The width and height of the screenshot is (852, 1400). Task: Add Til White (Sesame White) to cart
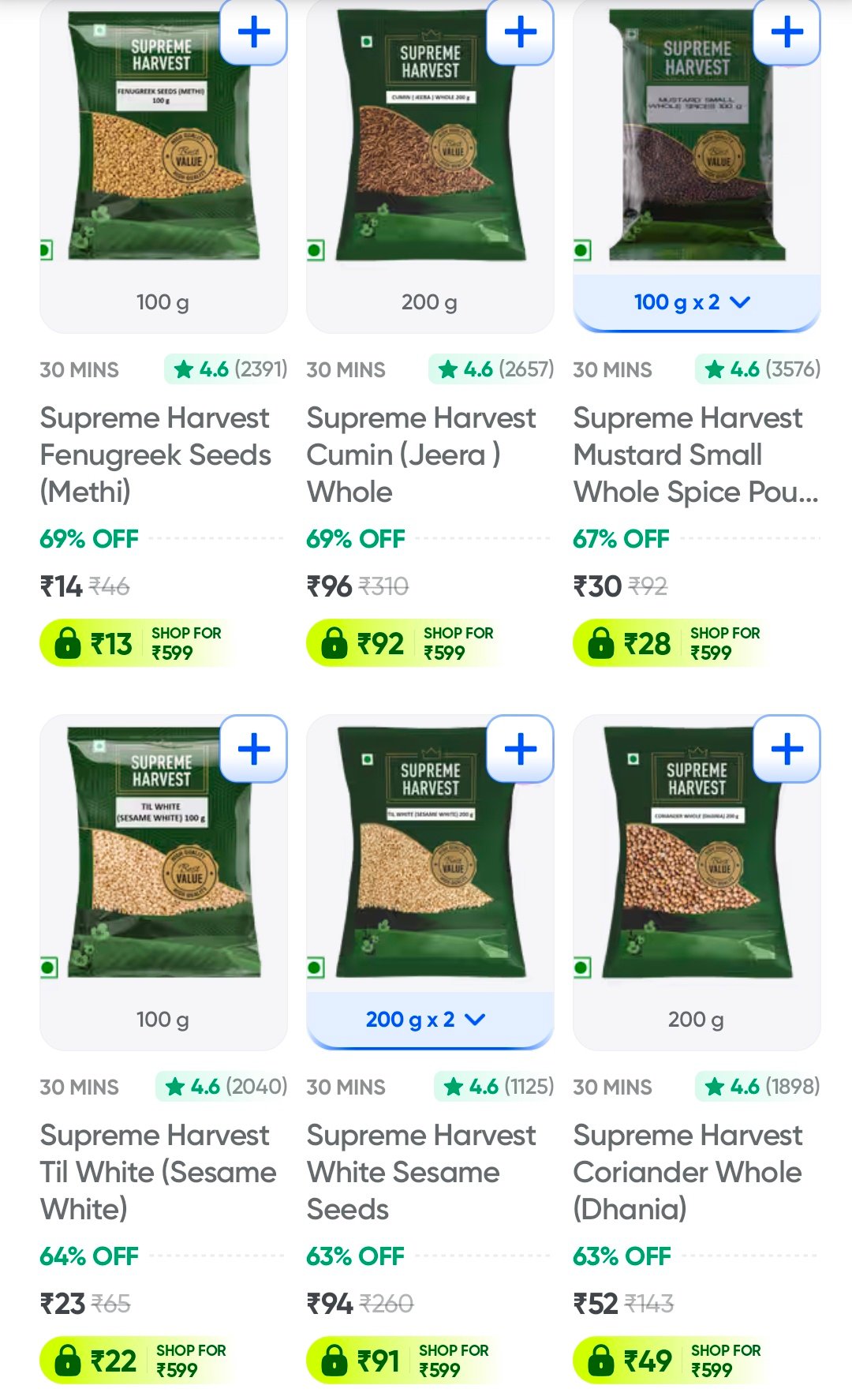[254, 749]
